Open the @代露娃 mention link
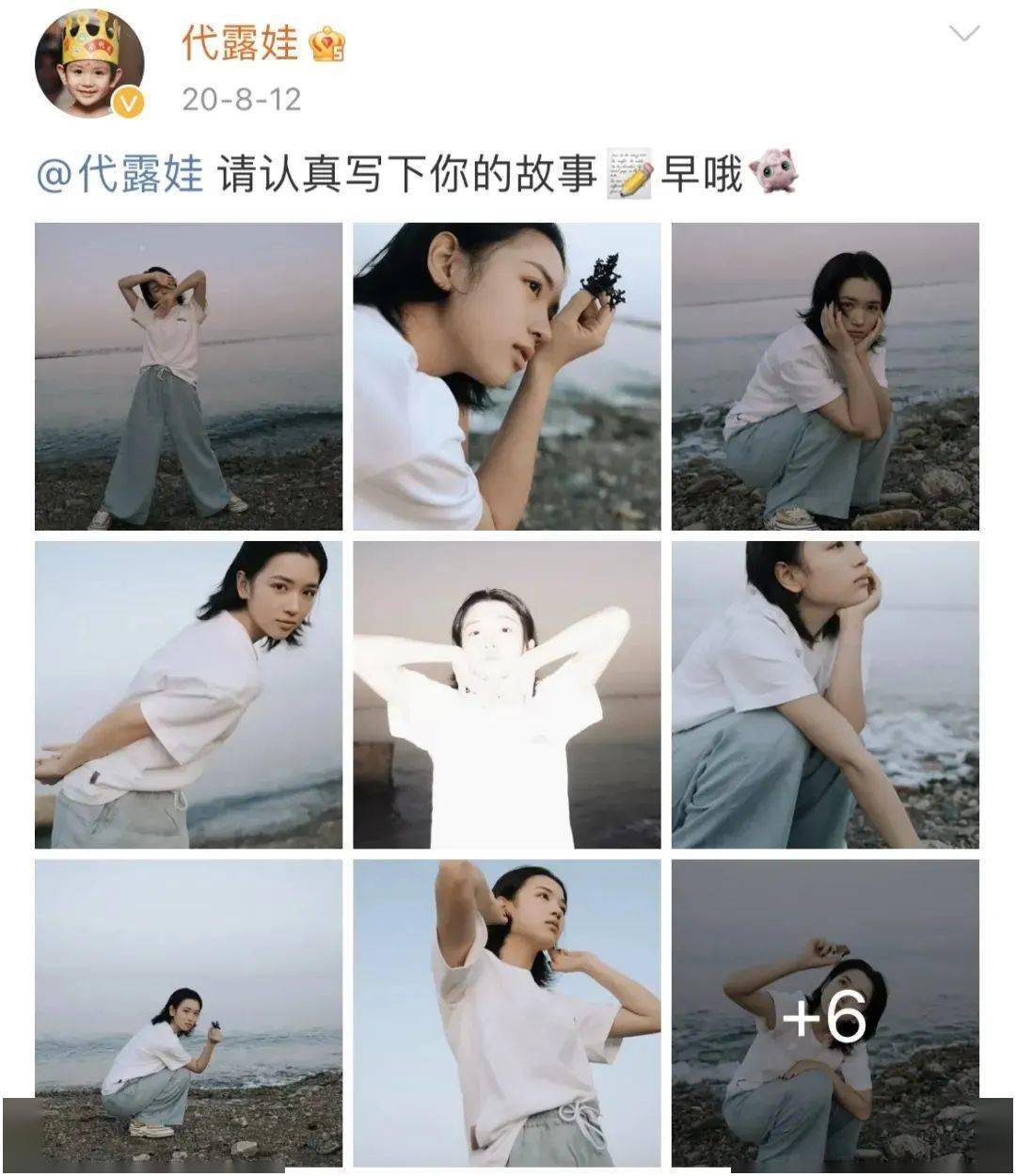Image resolution: width=1016 pixels, height=1176 pixels. (x=119, y=175)
